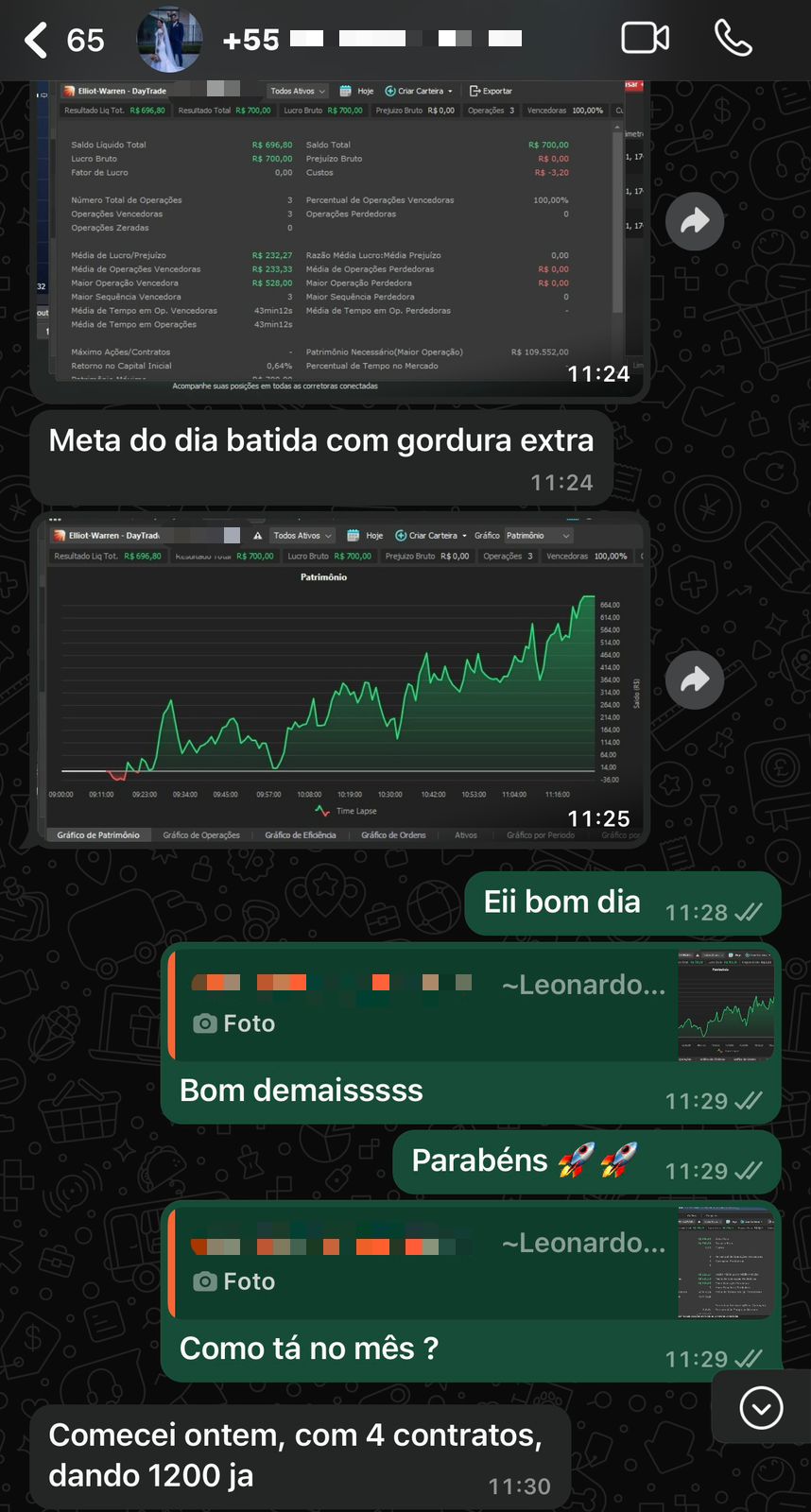Viewport: 811px width, 1512px height.
Task: Forward the 11:24 trading stats image
Action: click(695, 221)
